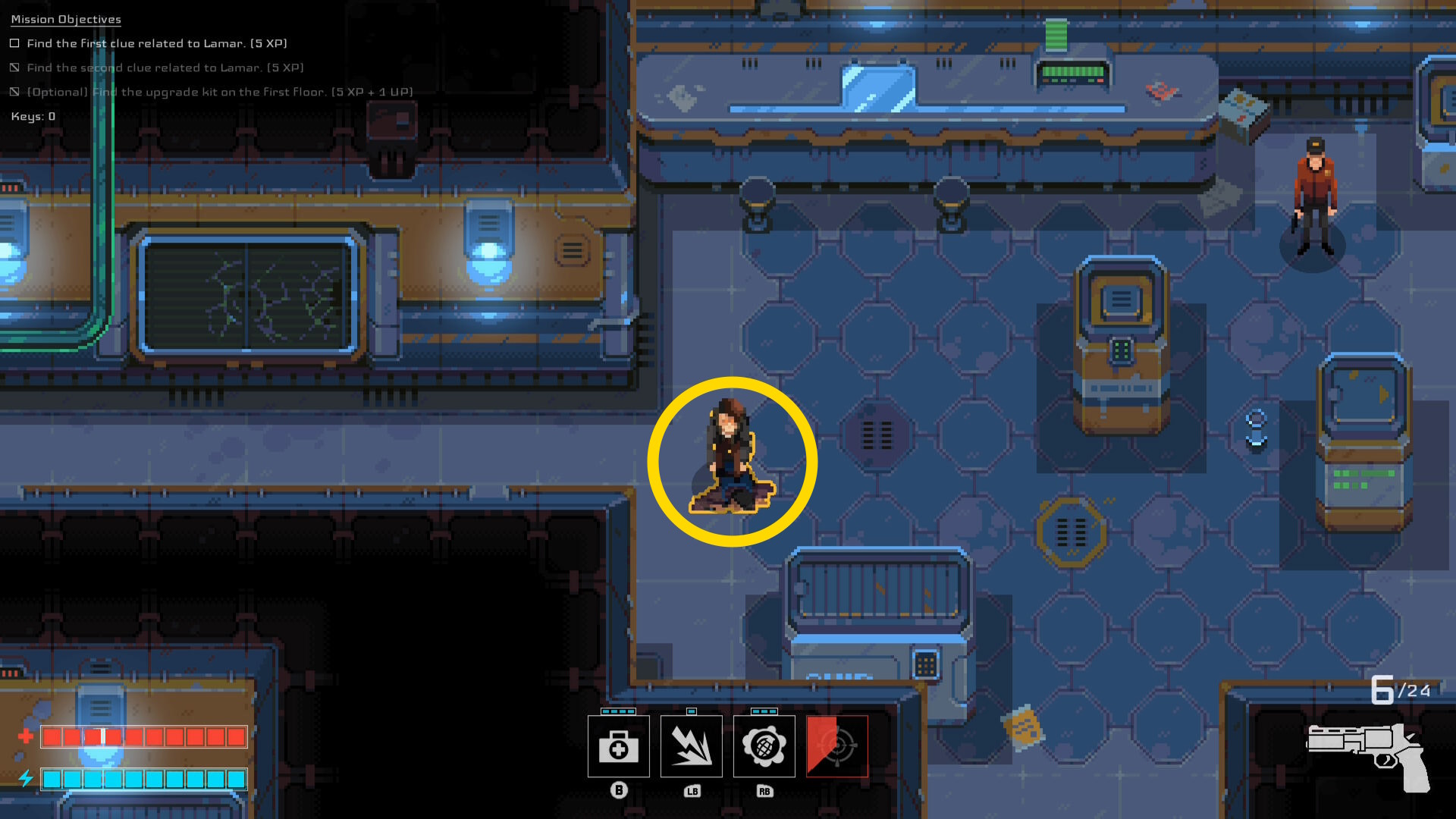
Task: Use the medkit ability slot
Action: (x=618, y=746)
